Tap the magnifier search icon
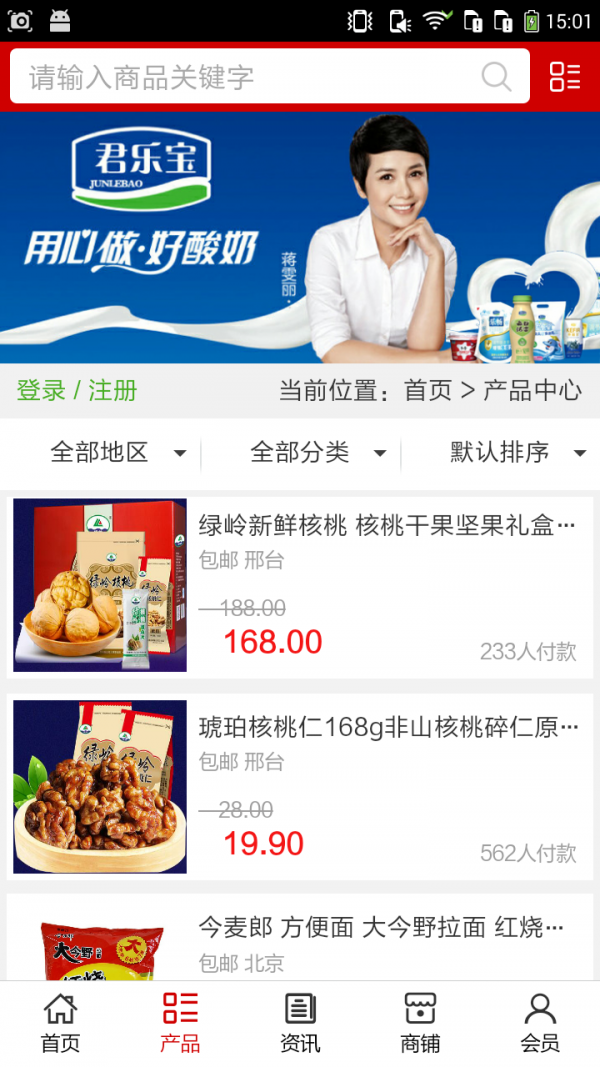 point(496,77)
